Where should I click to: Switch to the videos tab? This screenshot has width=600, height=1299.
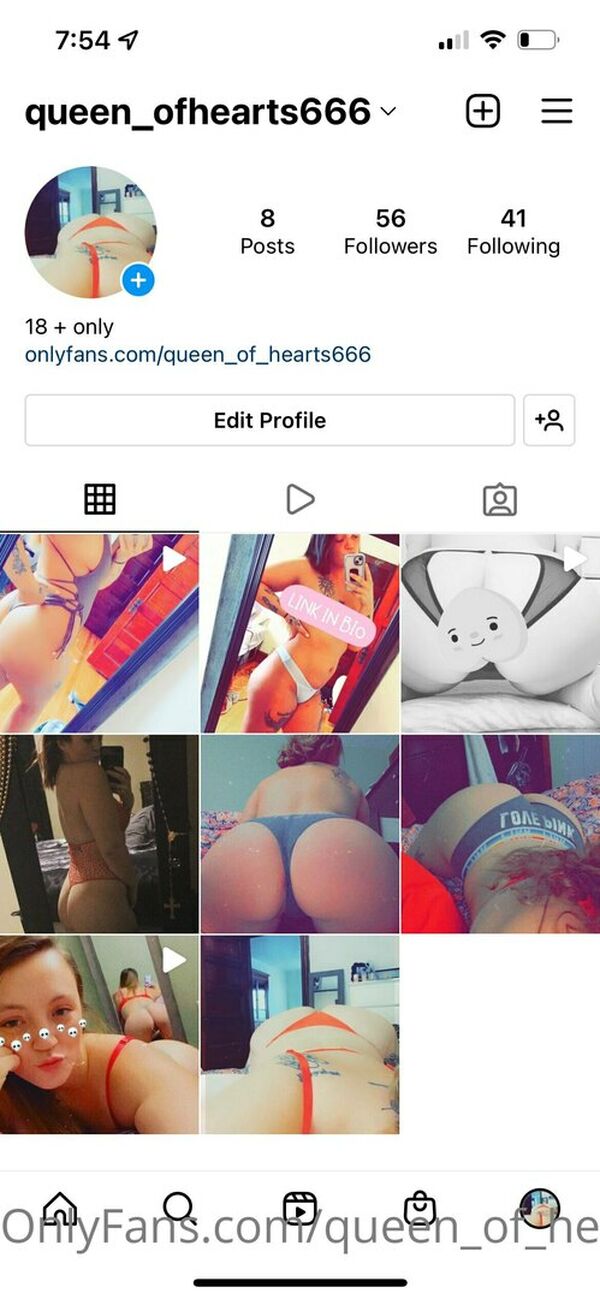[x=300, y=499]
